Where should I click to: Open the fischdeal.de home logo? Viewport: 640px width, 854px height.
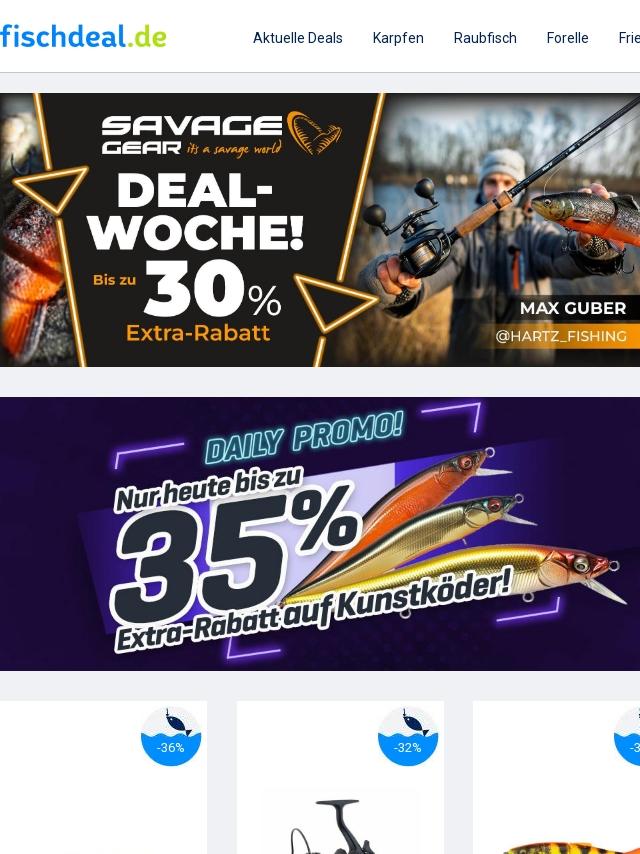[83, 36]
